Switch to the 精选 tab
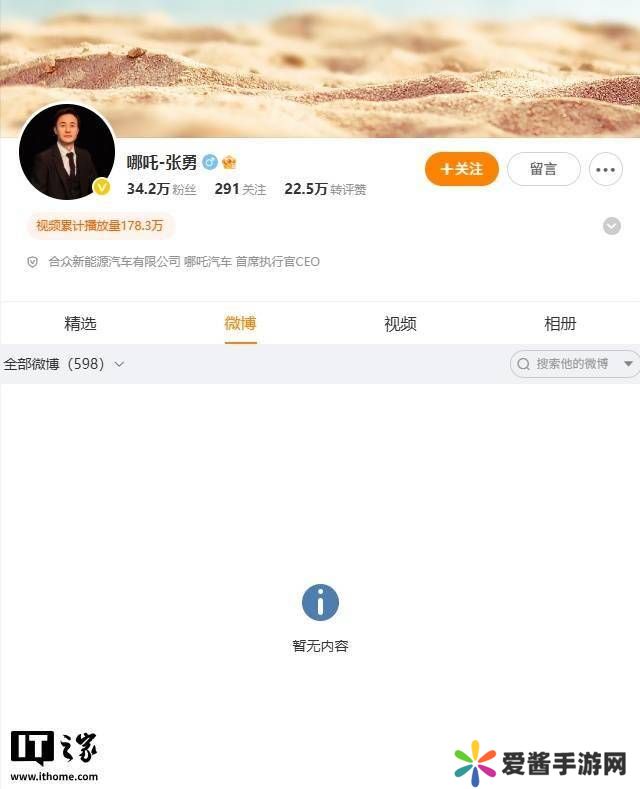The width and height of the screenshot is (640, 789). [x=80, y=324]
